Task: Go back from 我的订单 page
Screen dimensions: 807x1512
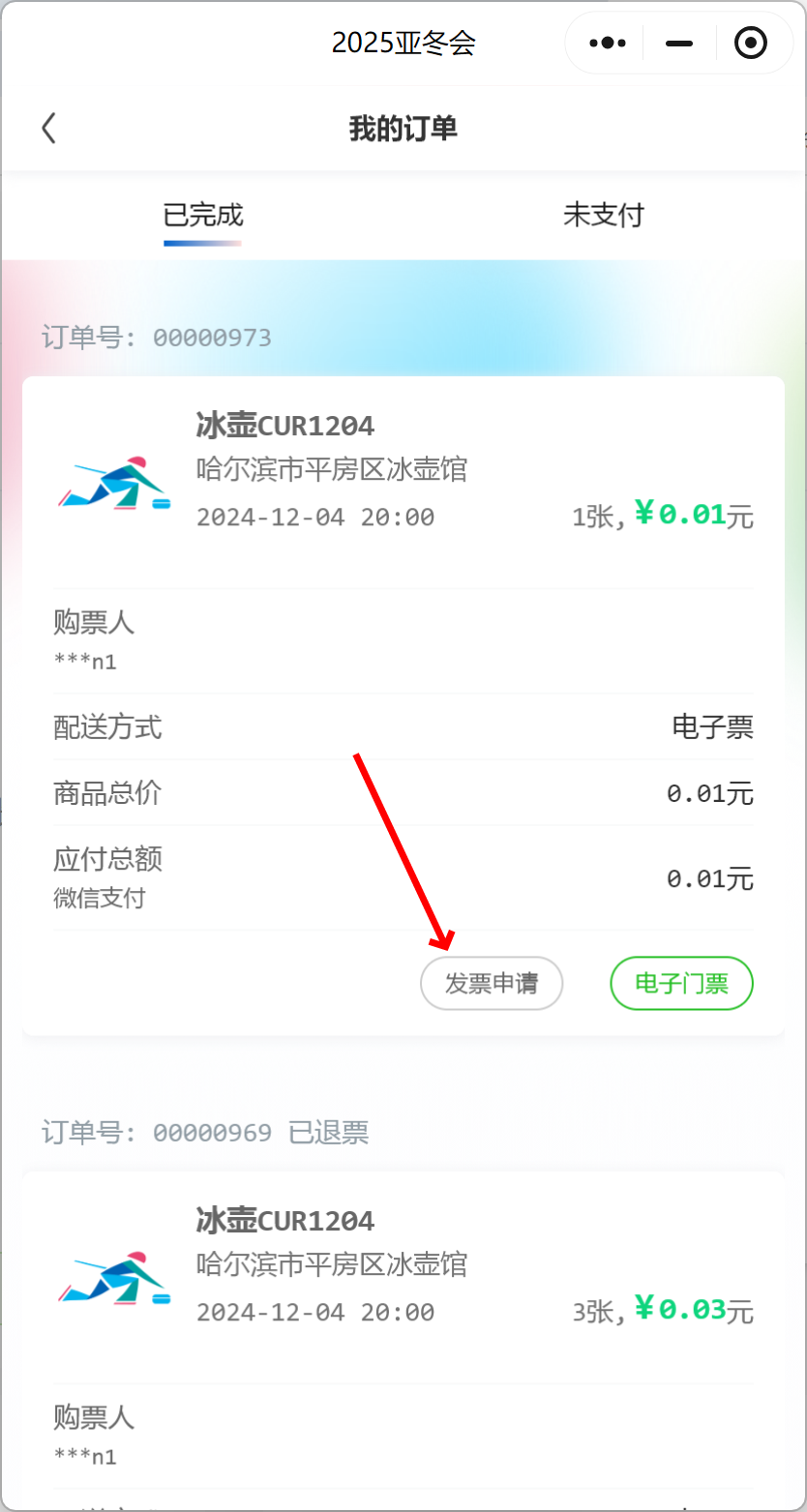Action: pos(49,128)
